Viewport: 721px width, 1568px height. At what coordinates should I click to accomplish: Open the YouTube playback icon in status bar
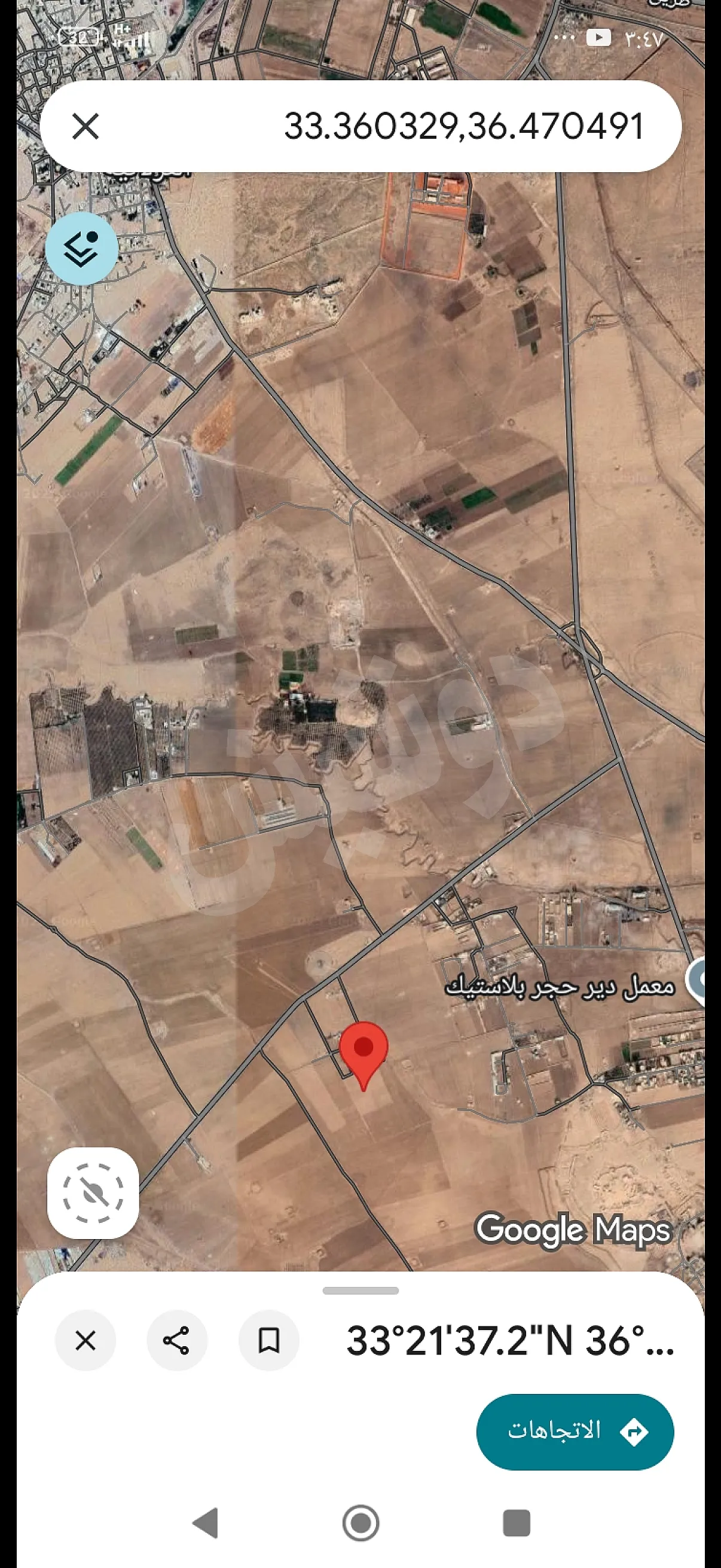[x=600, y=38]
